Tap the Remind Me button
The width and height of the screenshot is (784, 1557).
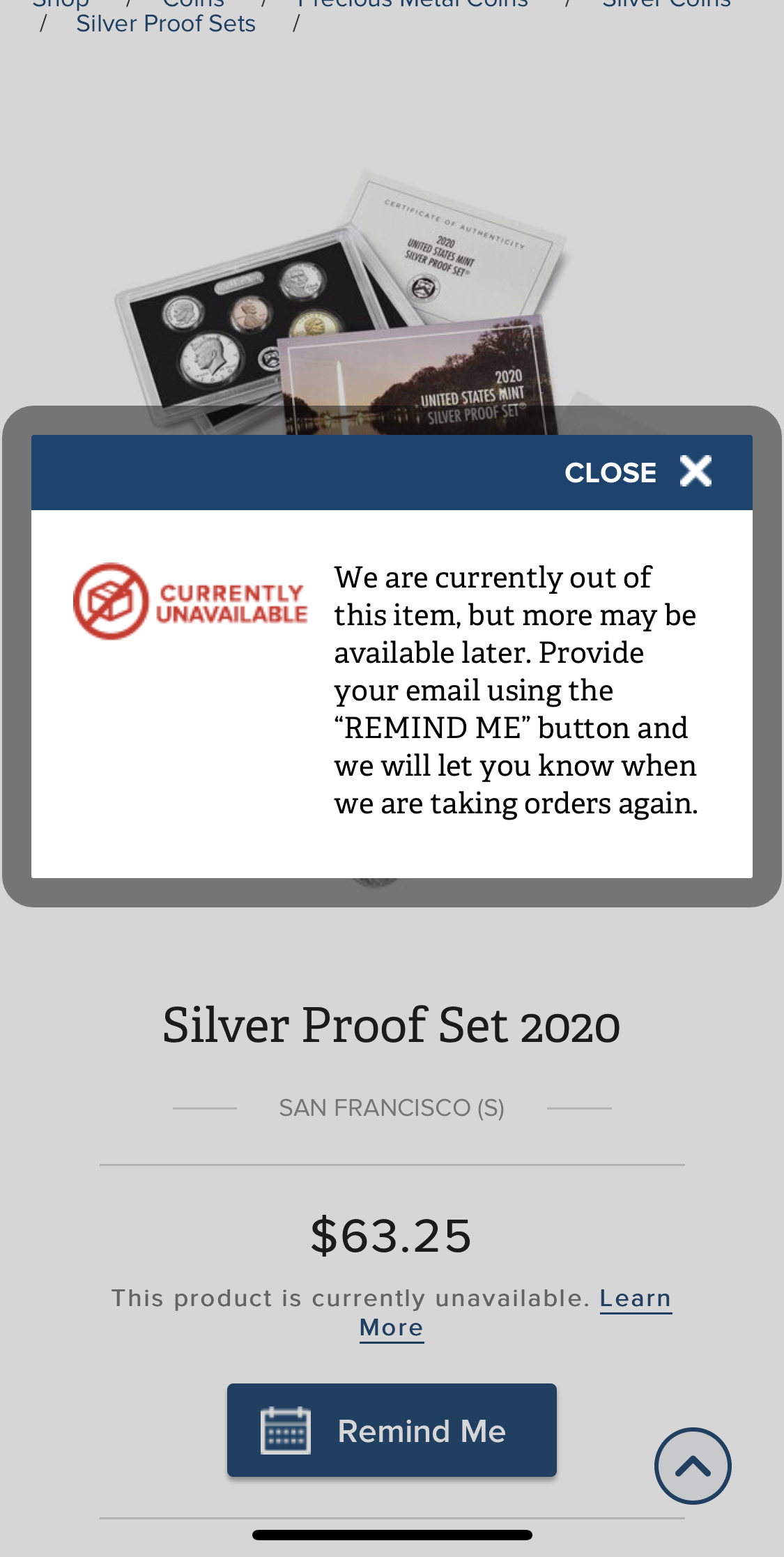392,1430
